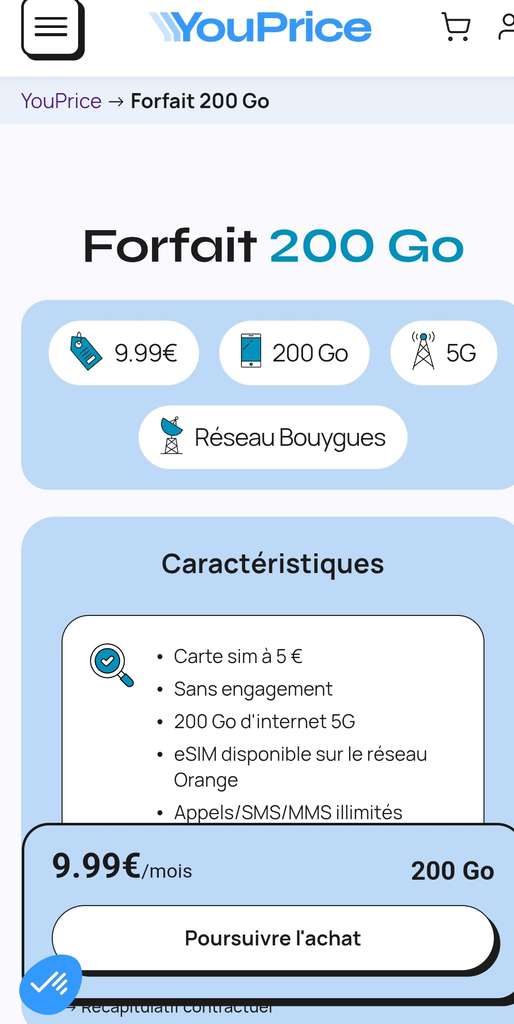Open the shopping cart
Image resolution: width=514 pixels, height=1024 pixels.
[456, 27]
